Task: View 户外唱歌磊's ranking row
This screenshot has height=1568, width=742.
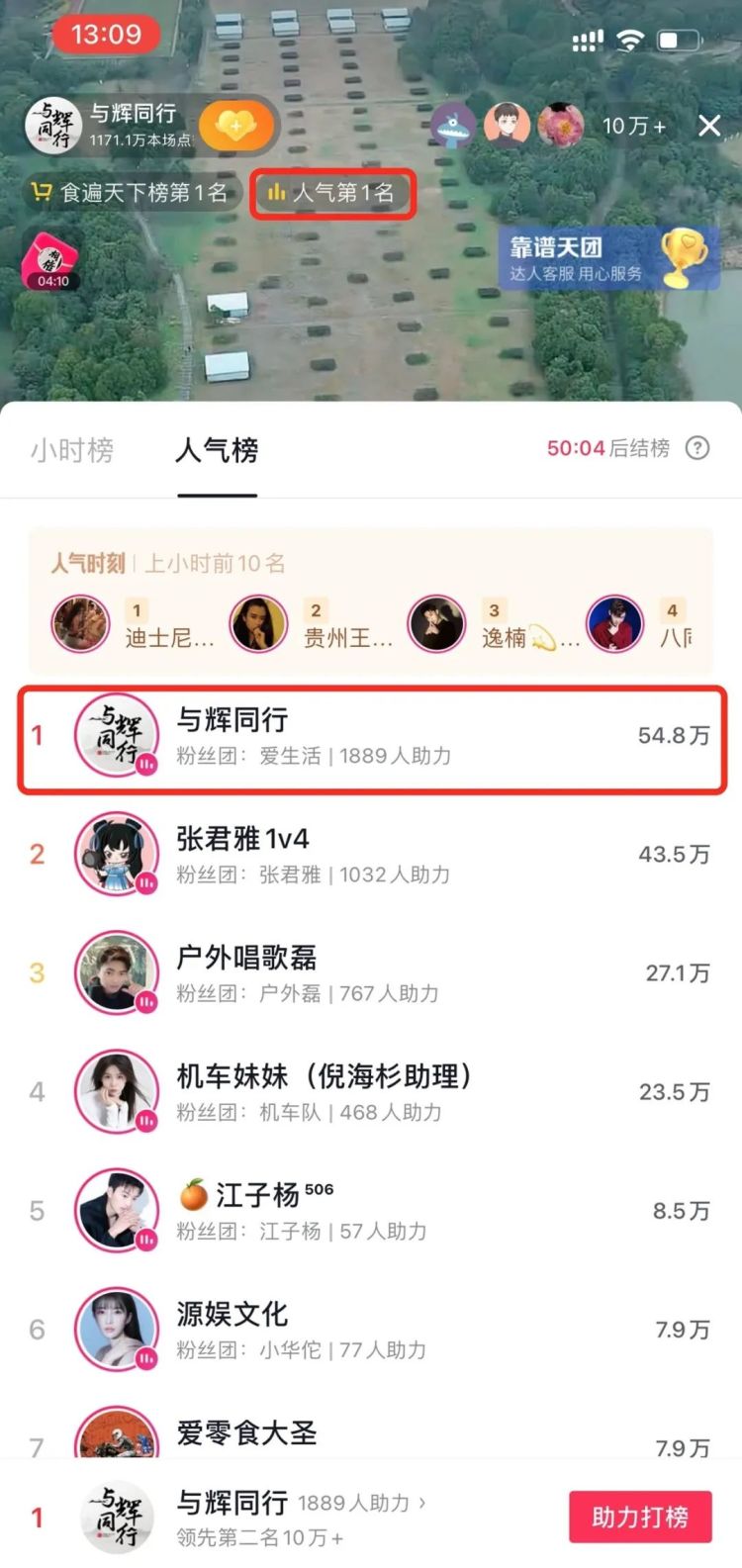Action: point(371,973)
